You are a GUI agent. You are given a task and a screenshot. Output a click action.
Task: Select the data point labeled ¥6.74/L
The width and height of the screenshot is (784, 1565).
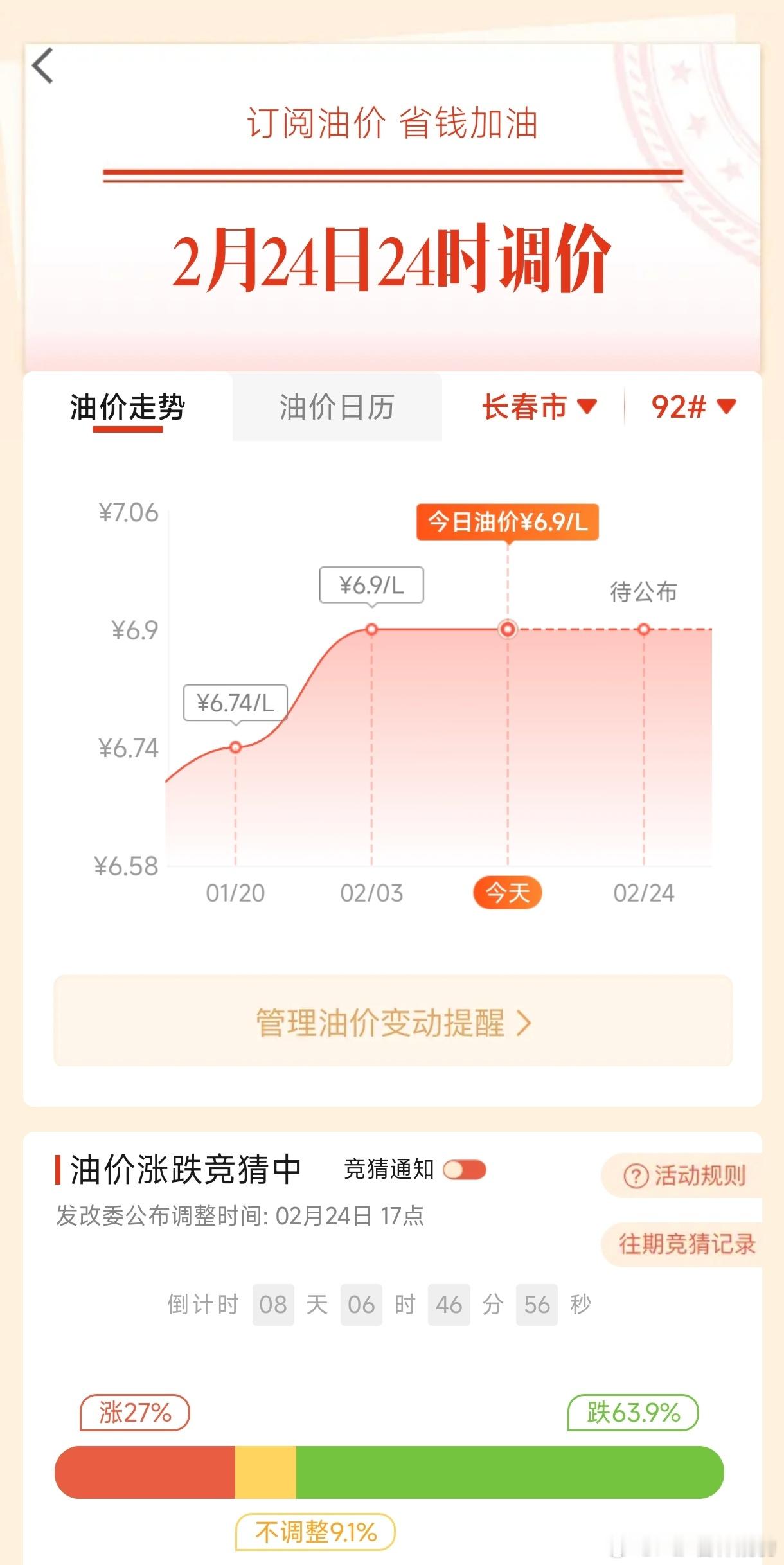coord(235,747)
